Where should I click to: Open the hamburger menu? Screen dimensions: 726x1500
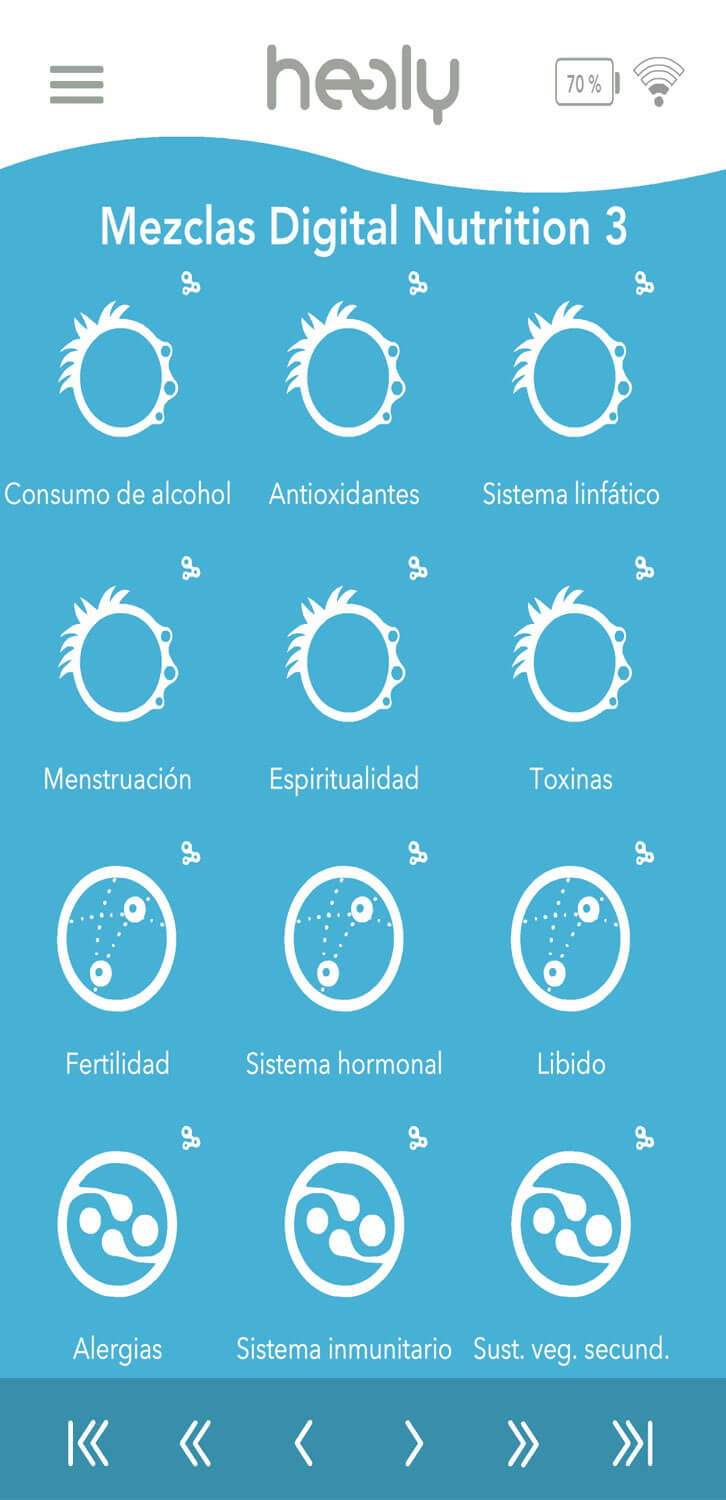(77, 85)
